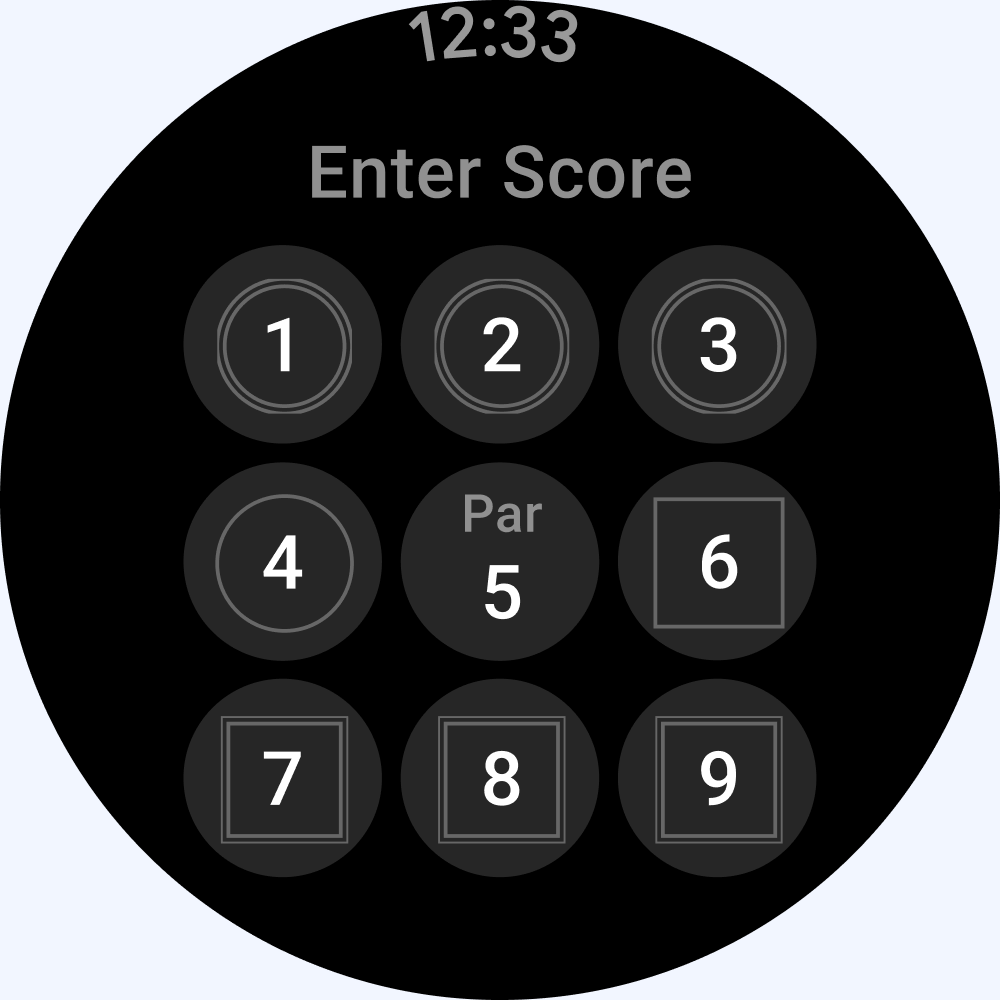
Task: Select score 2
Action: [500, 345]
